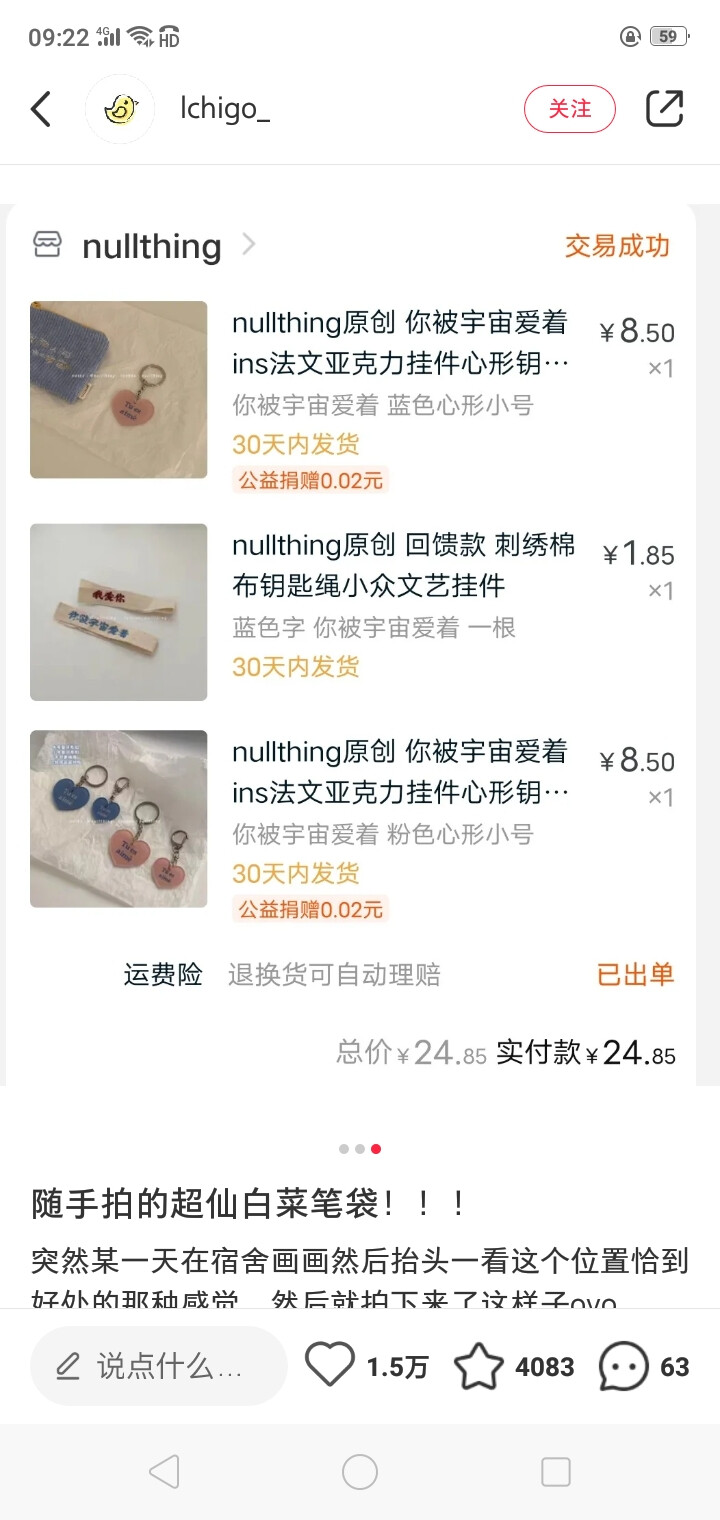Image resolution: width=720 pixels, height=1520 pixels.
Task: Tap the circle home navigation button
Action: [x=360, y=1471]
